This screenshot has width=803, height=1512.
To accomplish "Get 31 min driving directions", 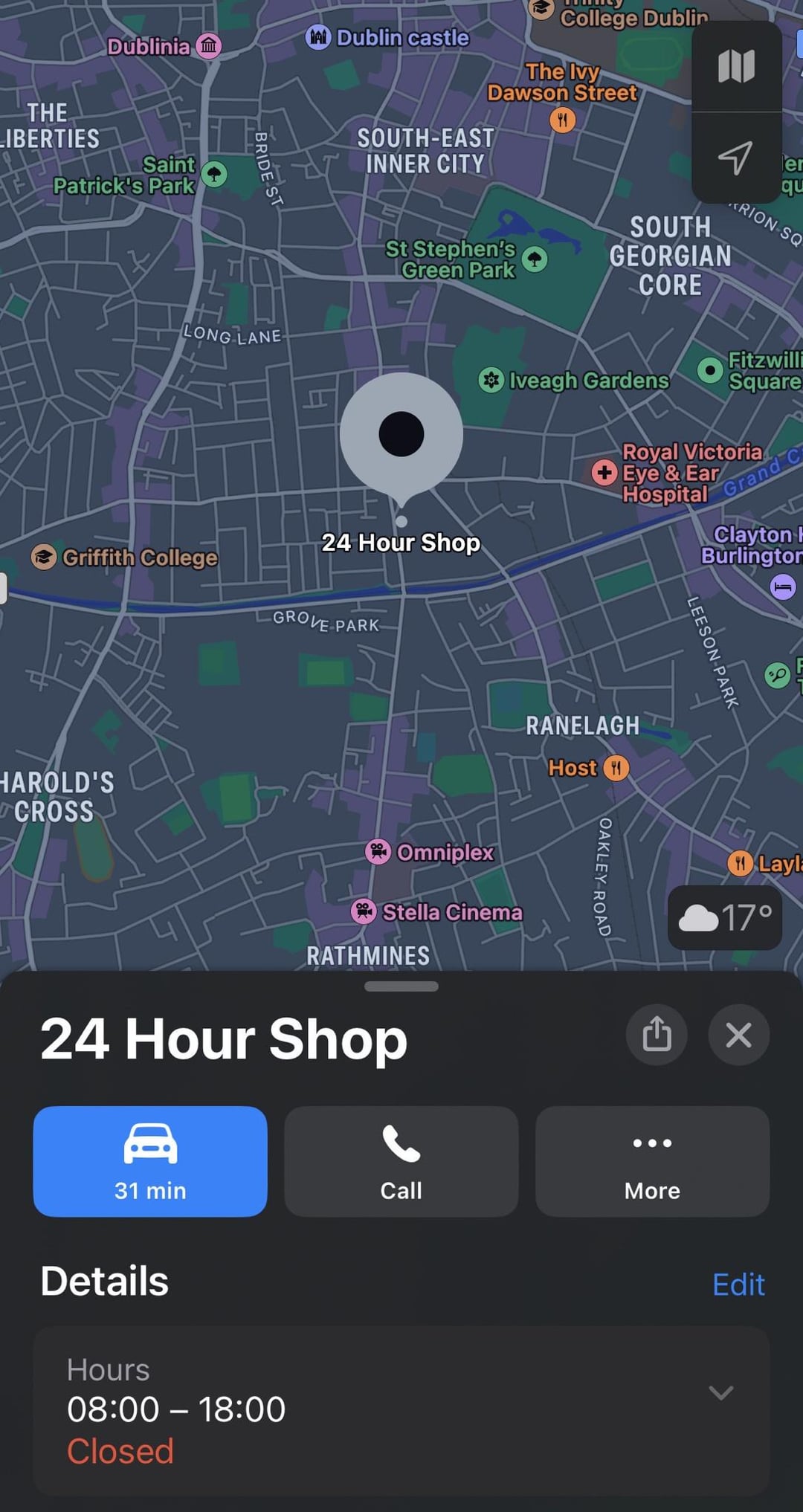I will [x=150, y=1161].
